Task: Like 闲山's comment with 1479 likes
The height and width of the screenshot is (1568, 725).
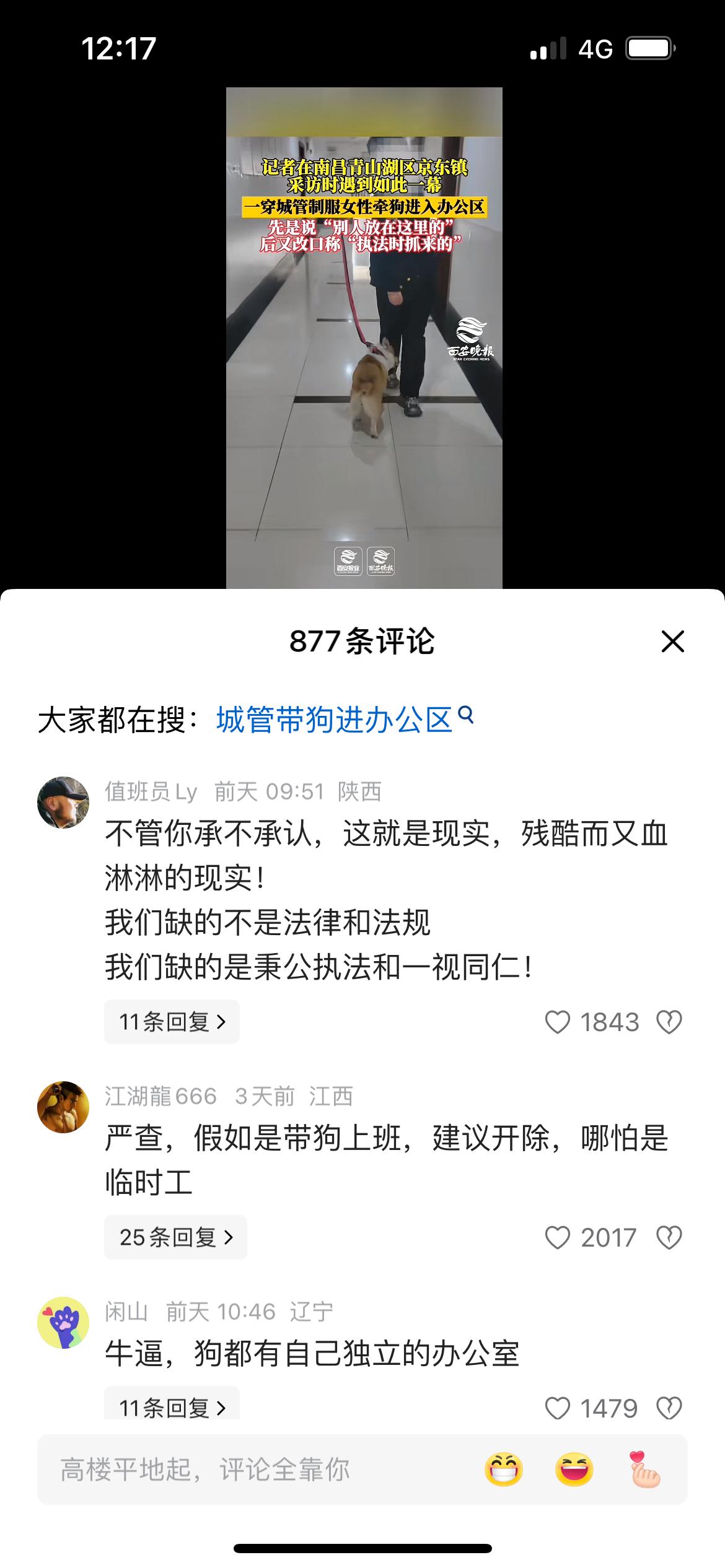Action: click(557, 1409)
